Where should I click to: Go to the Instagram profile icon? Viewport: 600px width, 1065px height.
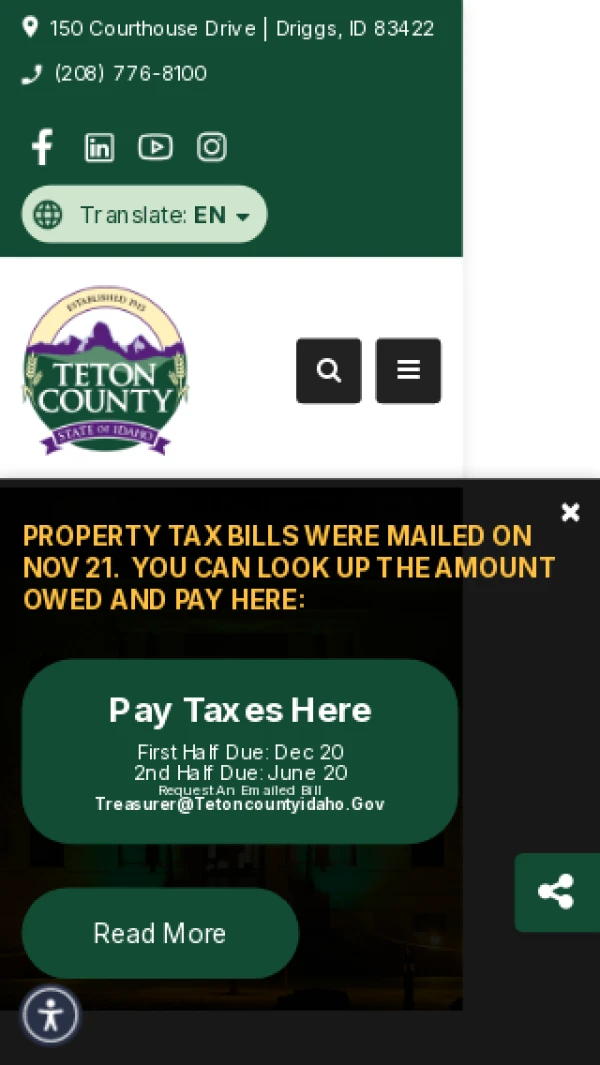211,147
